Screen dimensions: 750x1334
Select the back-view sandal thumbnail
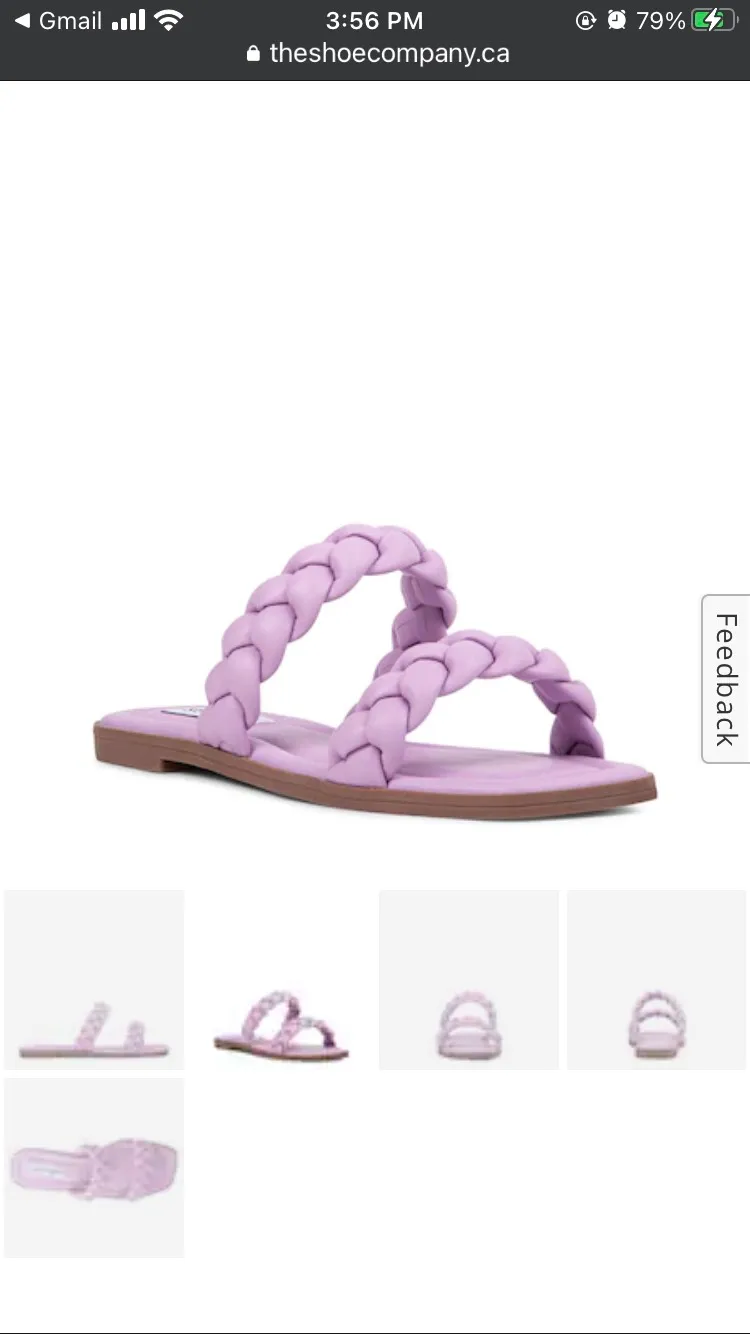[x=656, y=980]
